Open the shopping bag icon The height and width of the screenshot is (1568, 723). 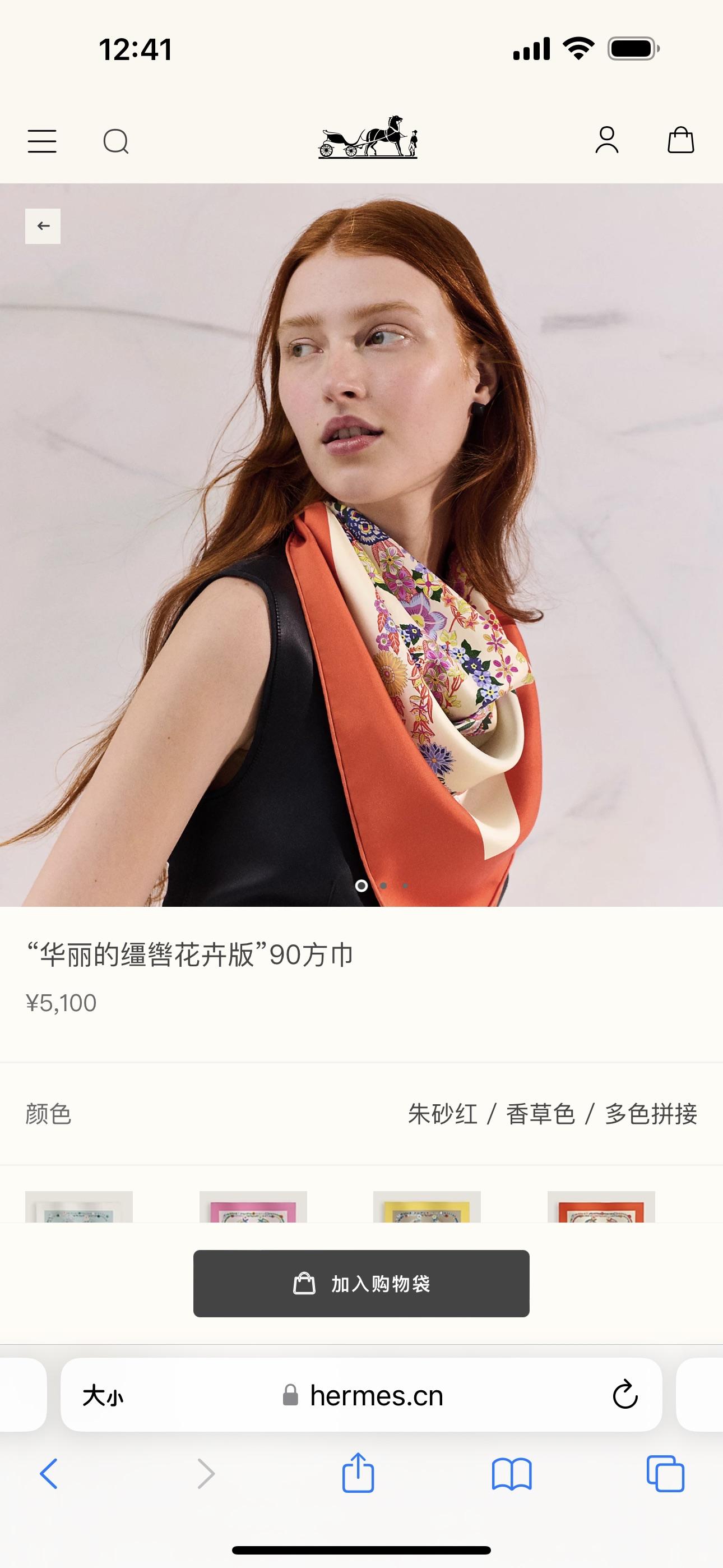tap(680, 141)
